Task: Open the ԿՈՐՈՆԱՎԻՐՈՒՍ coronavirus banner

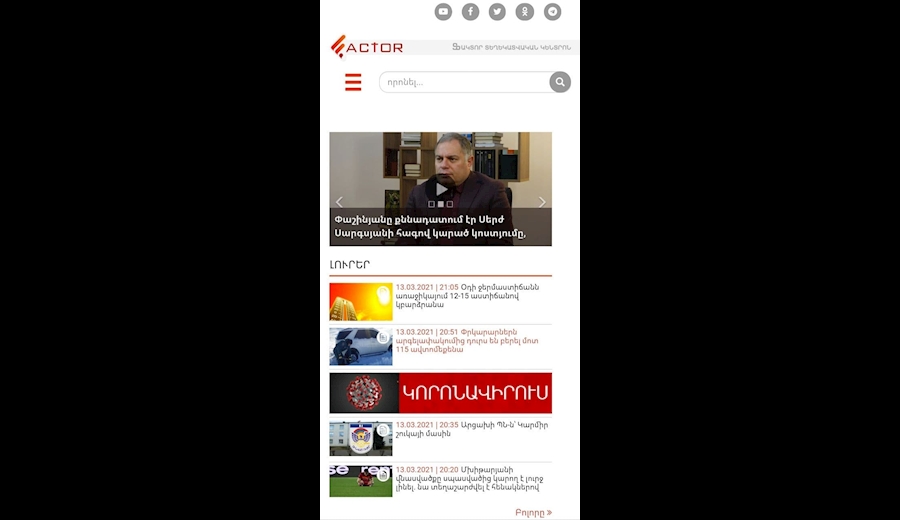Action: (x=440, y=393)
